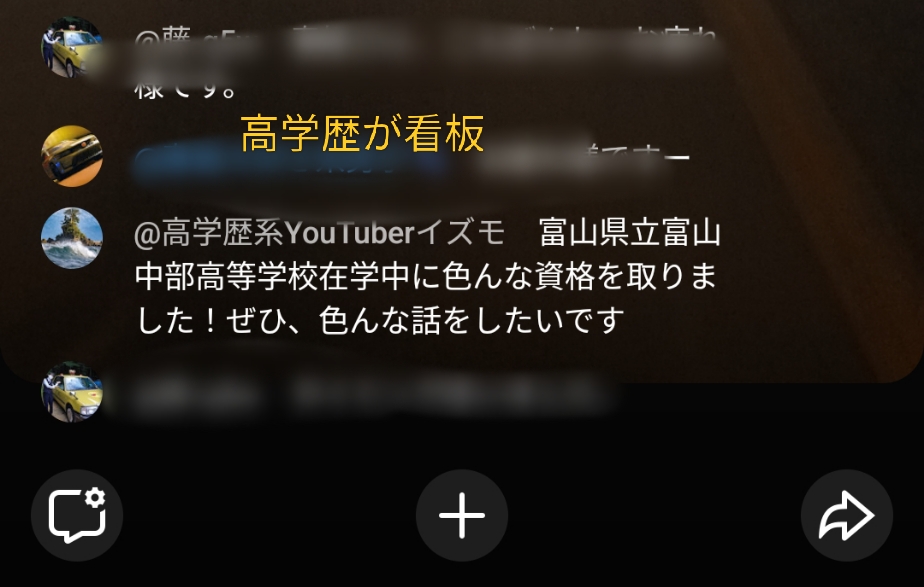Open the comment mentioning 高学歴系YouTuberイズモ
924x587 pixels.
tap(427, 278)
